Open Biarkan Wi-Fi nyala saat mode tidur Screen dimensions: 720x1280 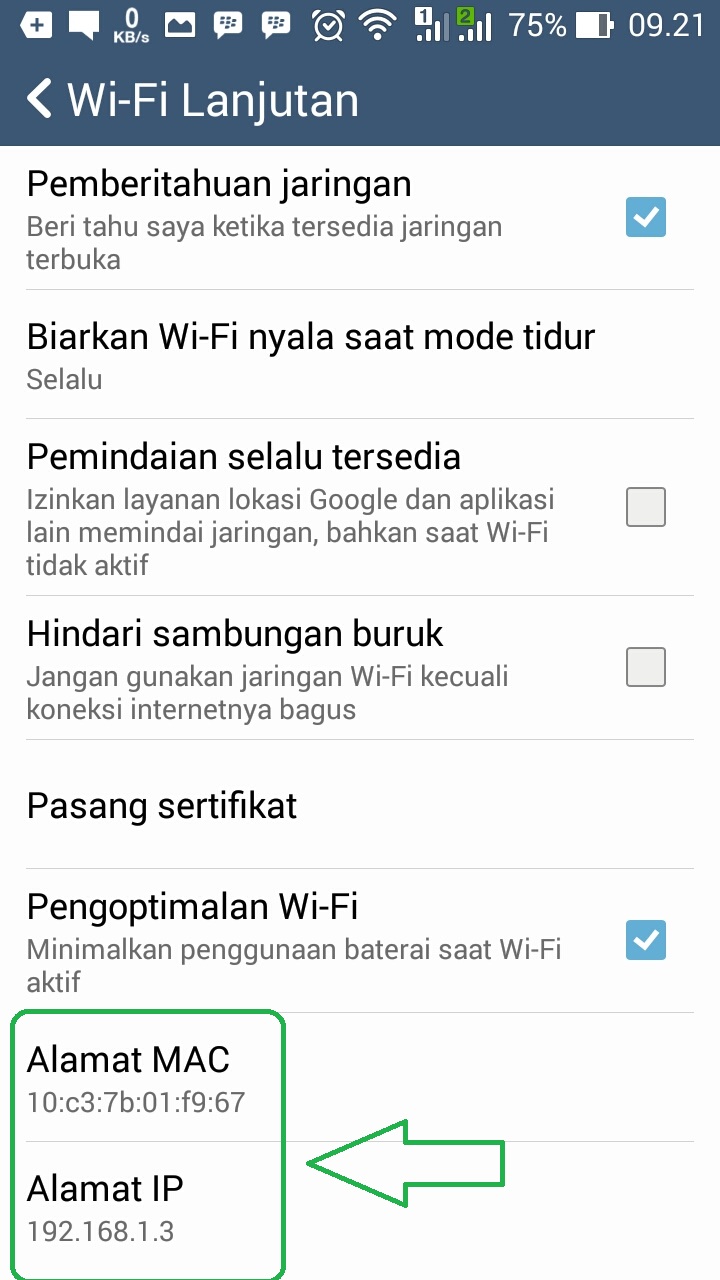coord(310,354)
